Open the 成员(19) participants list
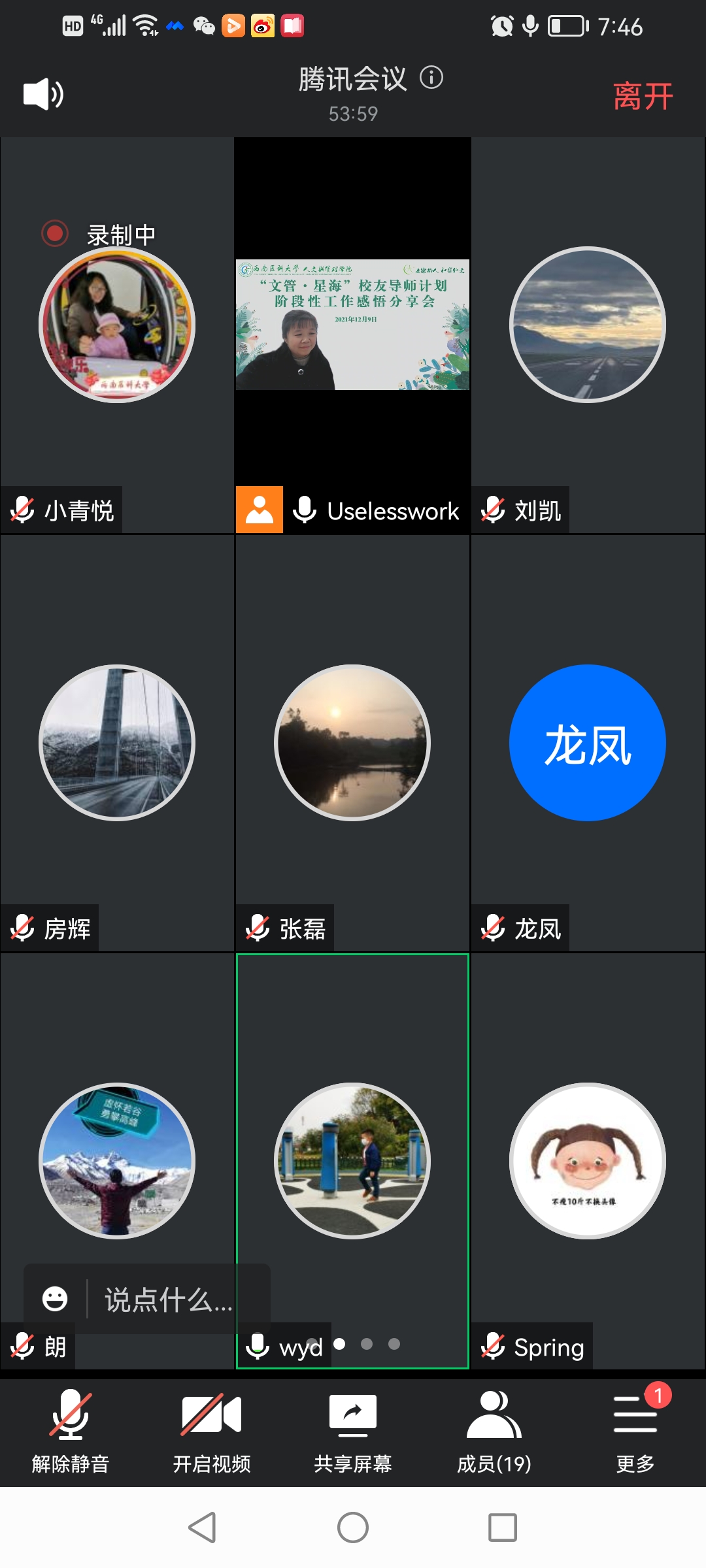 (494, 1431)
